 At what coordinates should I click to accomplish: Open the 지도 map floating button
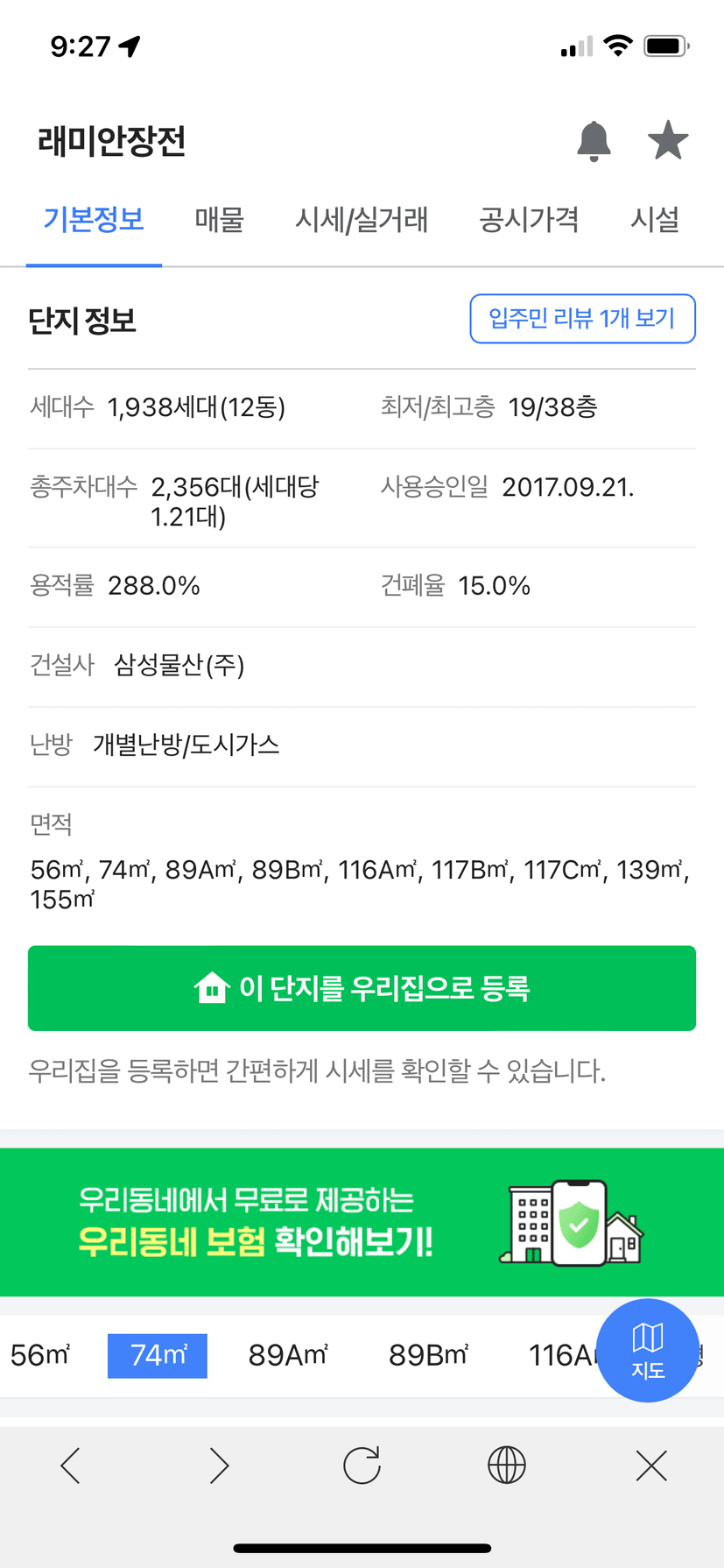click(x=648, y=1351)
